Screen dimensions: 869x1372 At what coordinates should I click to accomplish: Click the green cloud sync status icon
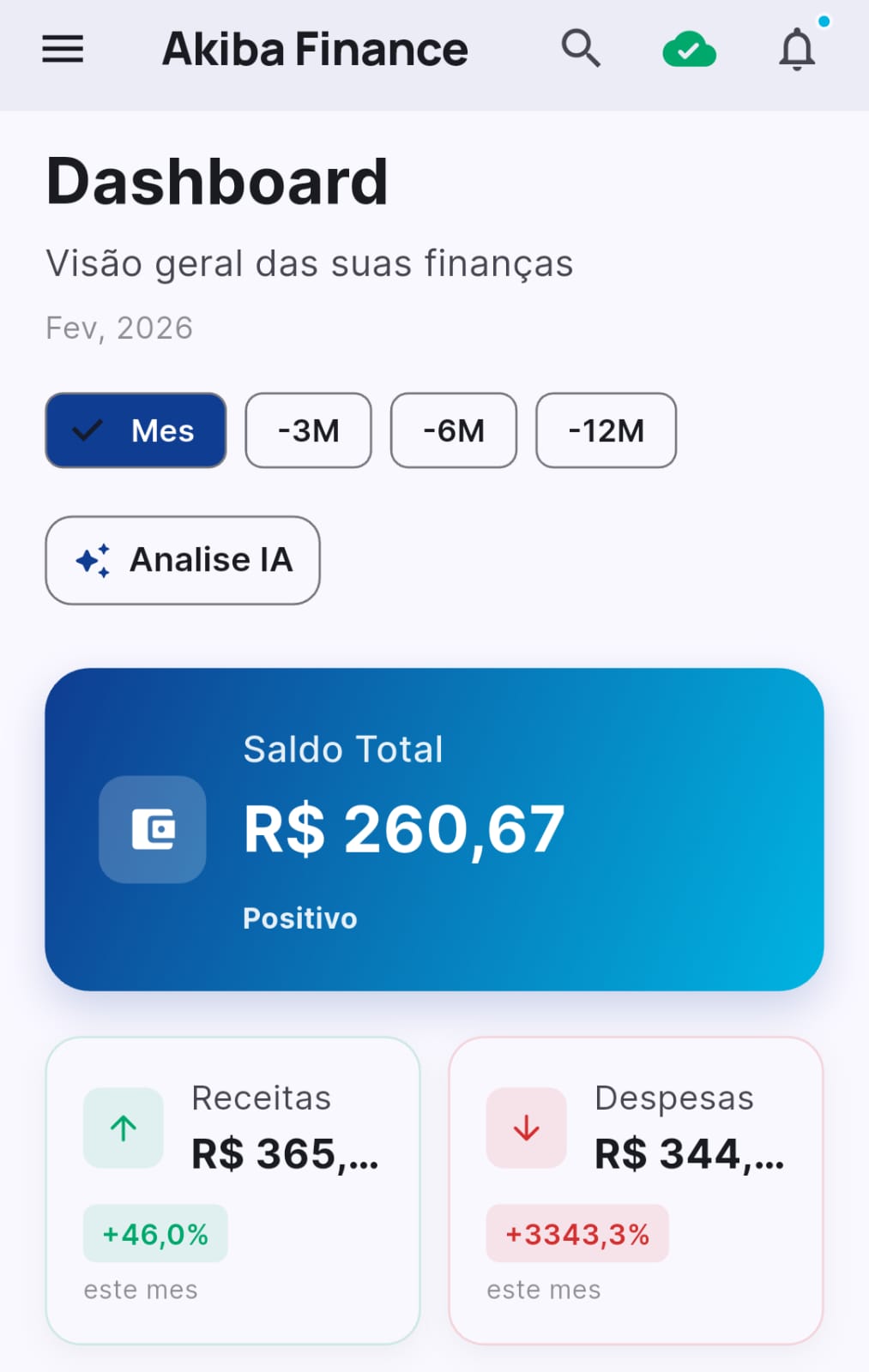[688, 49]
